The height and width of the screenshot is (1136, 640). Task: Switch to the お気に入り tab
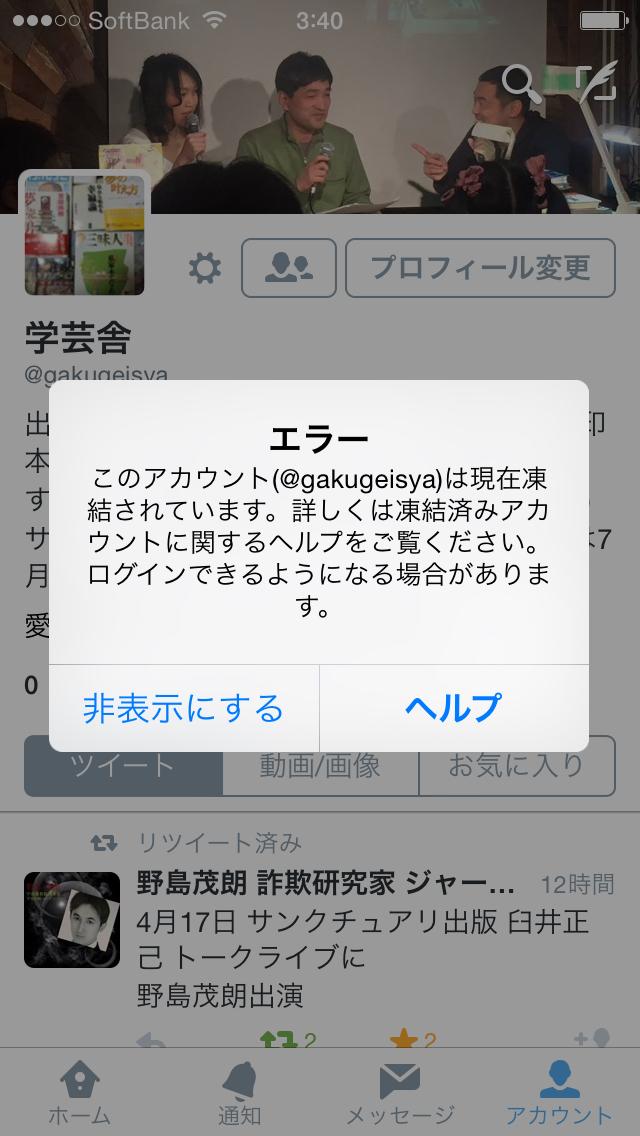point(516,767)
